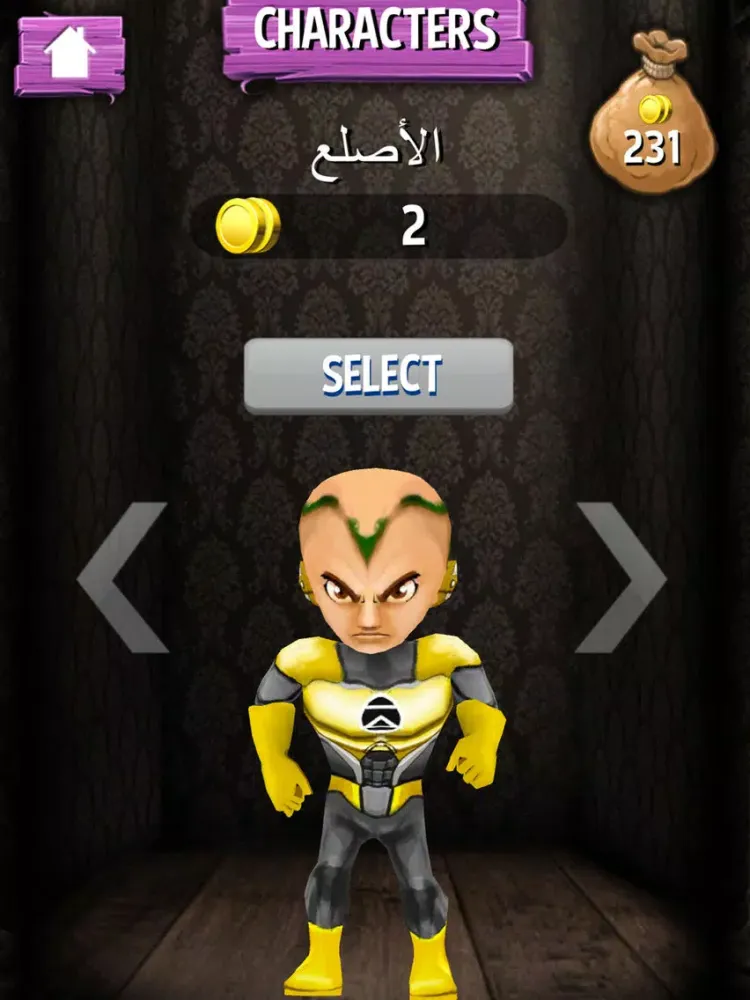The image size is (750, 1000).
Task: Show the next character
Action: (x=620, y=577)
